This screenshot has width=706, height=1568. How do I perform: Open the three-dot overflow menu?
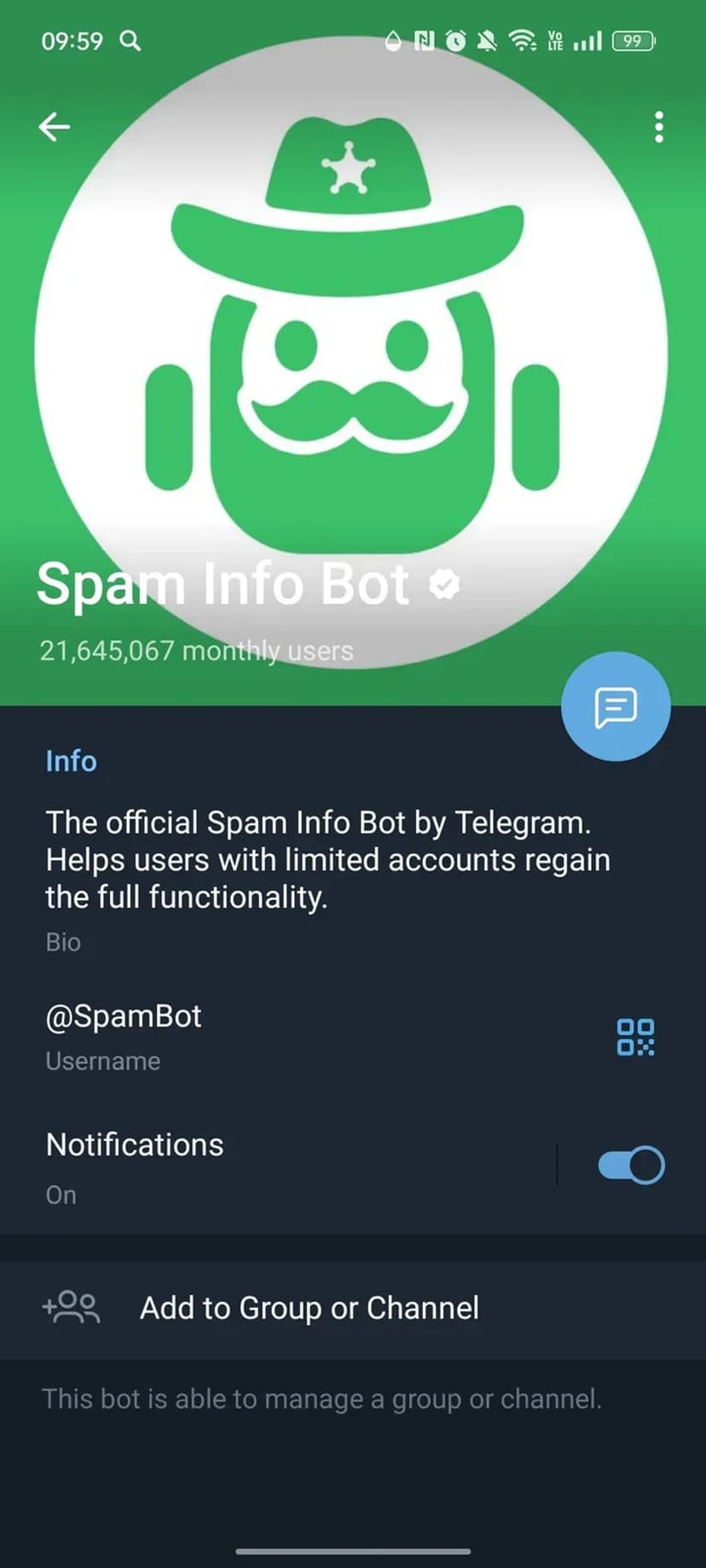click(658, 127)
